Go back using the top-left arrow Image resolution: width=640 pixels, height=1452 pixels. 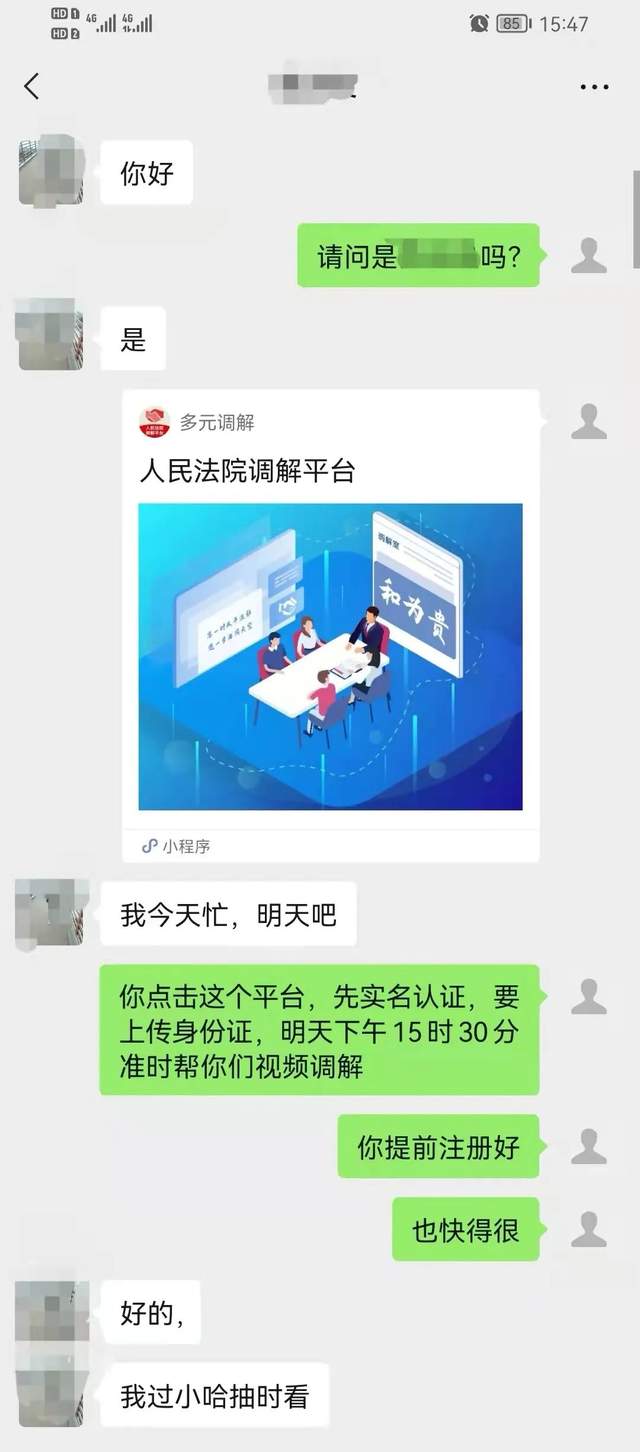click(x=32, y=87)
